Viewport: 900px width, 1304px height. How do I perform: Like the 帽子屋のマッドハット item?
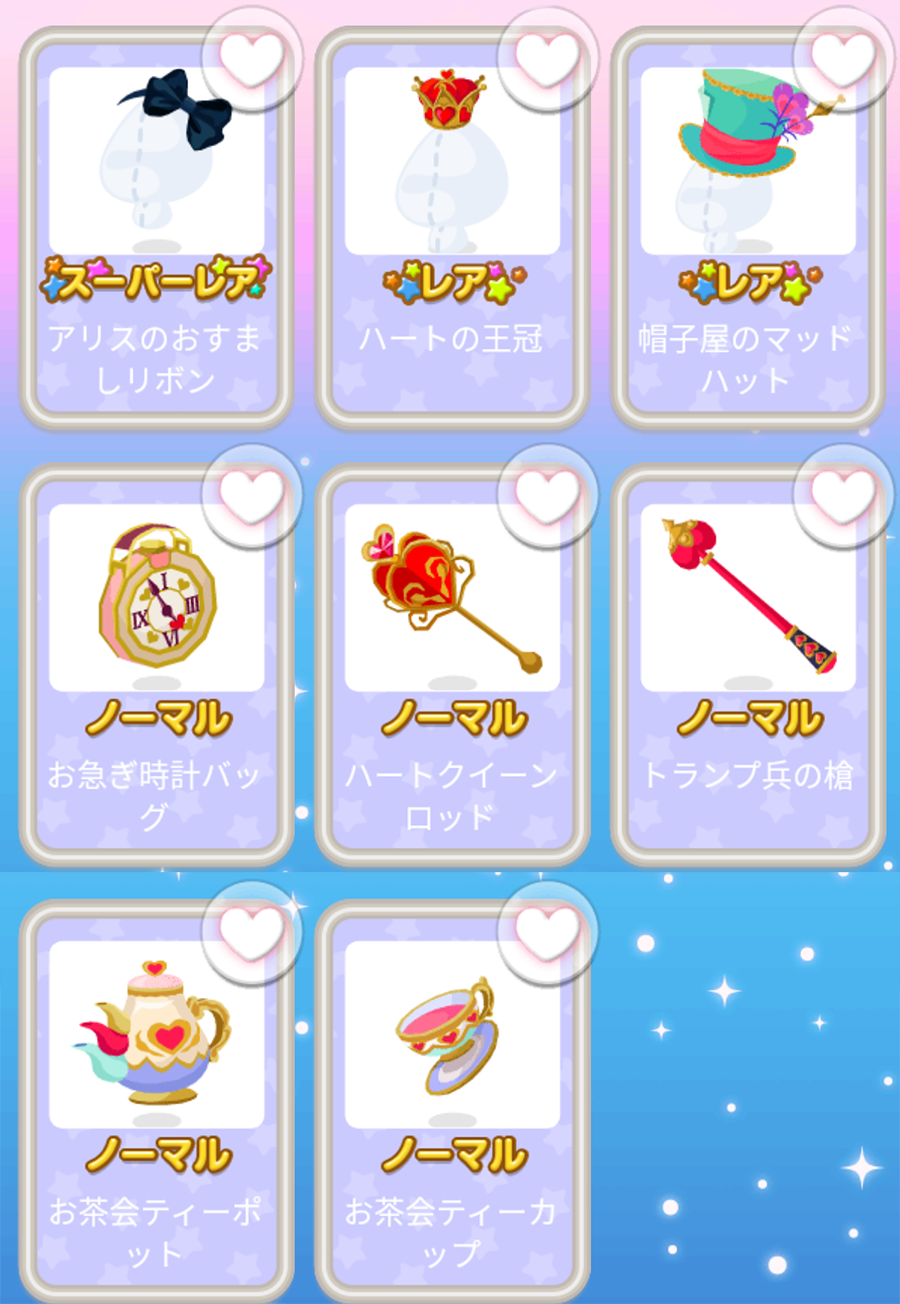842,59
